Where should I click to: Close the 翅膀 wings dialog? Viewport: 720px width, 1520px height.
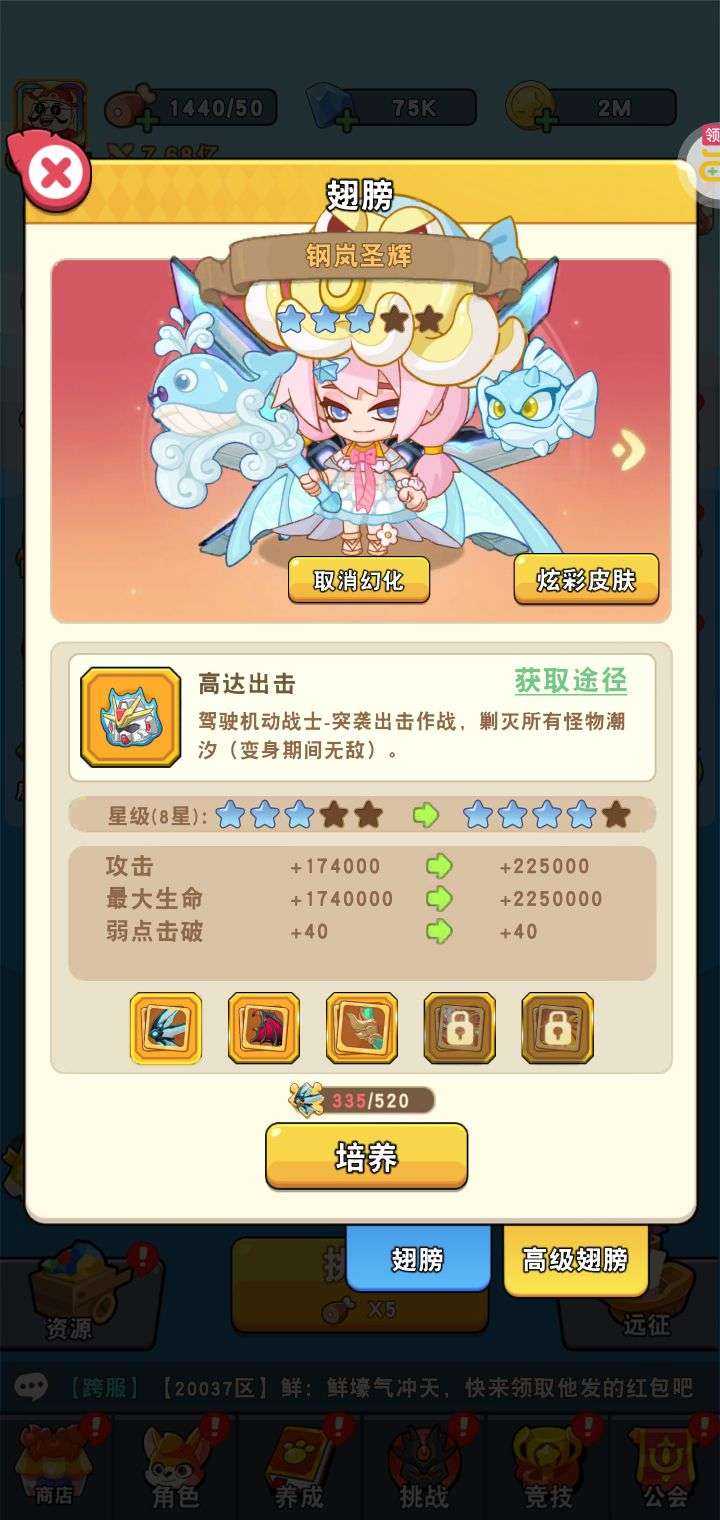[56, 175]
